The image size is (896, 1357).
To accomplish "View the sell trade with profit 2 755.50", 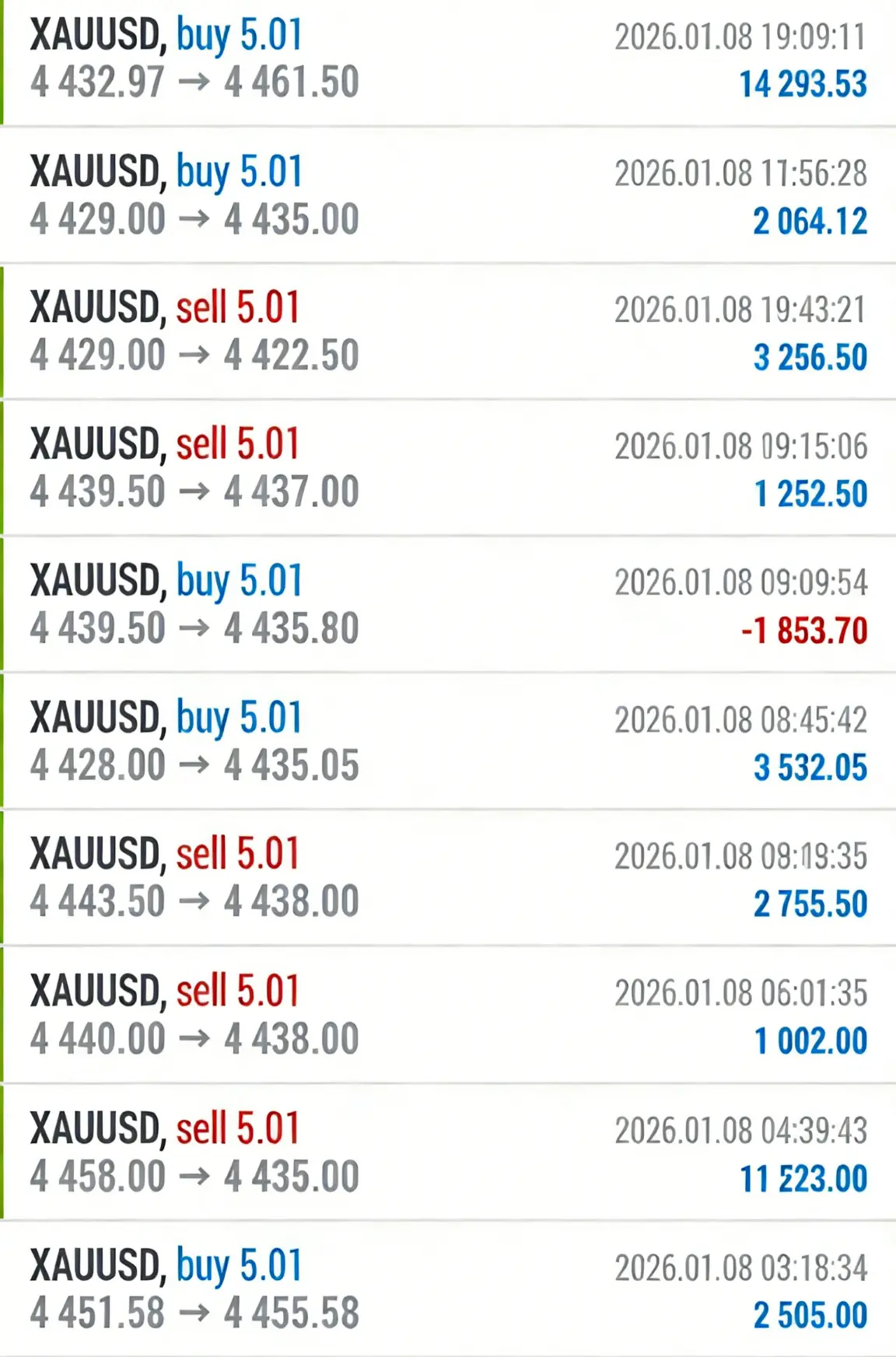I will 448,879.
